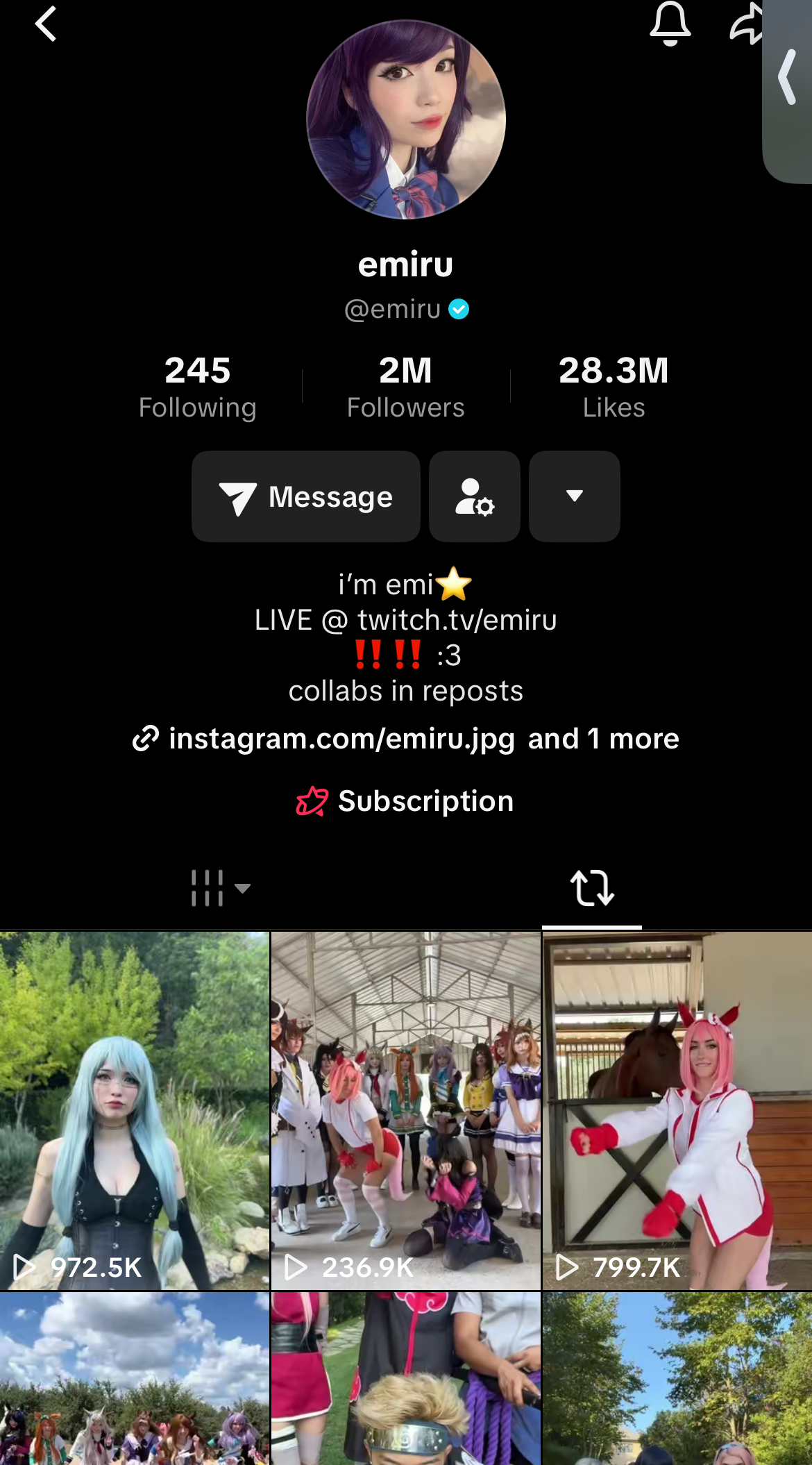Screen dimensions: 812x1465
Task: Expand suggested accounts dropdown arrow
Action: [574, 496]
